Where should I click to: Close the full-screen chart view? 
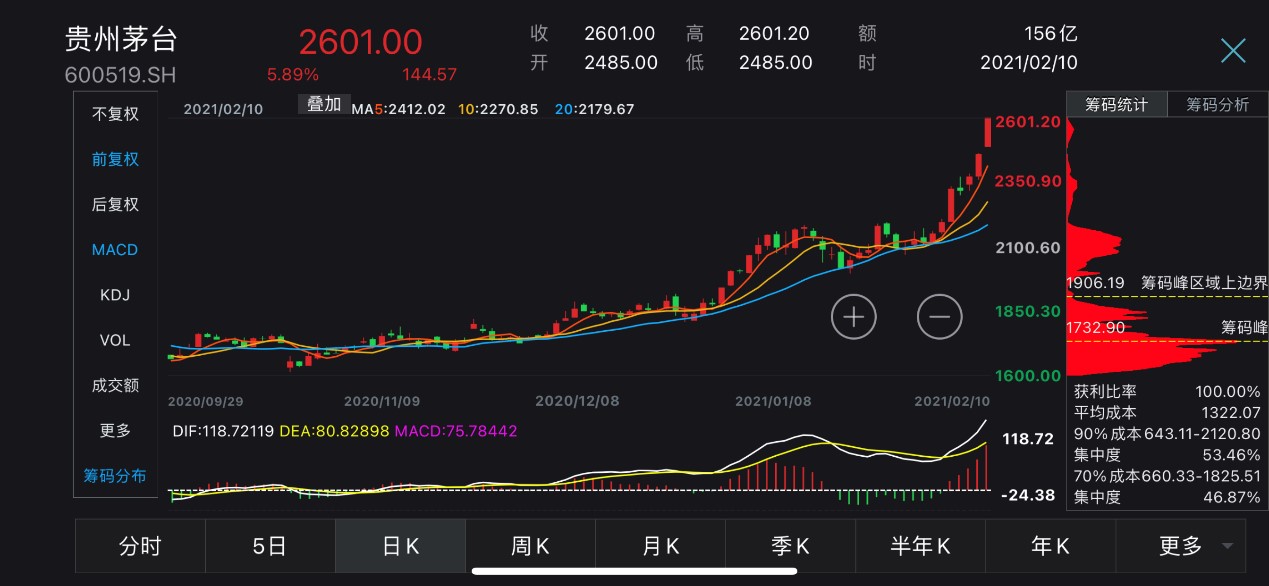[x=1233, y=51]
